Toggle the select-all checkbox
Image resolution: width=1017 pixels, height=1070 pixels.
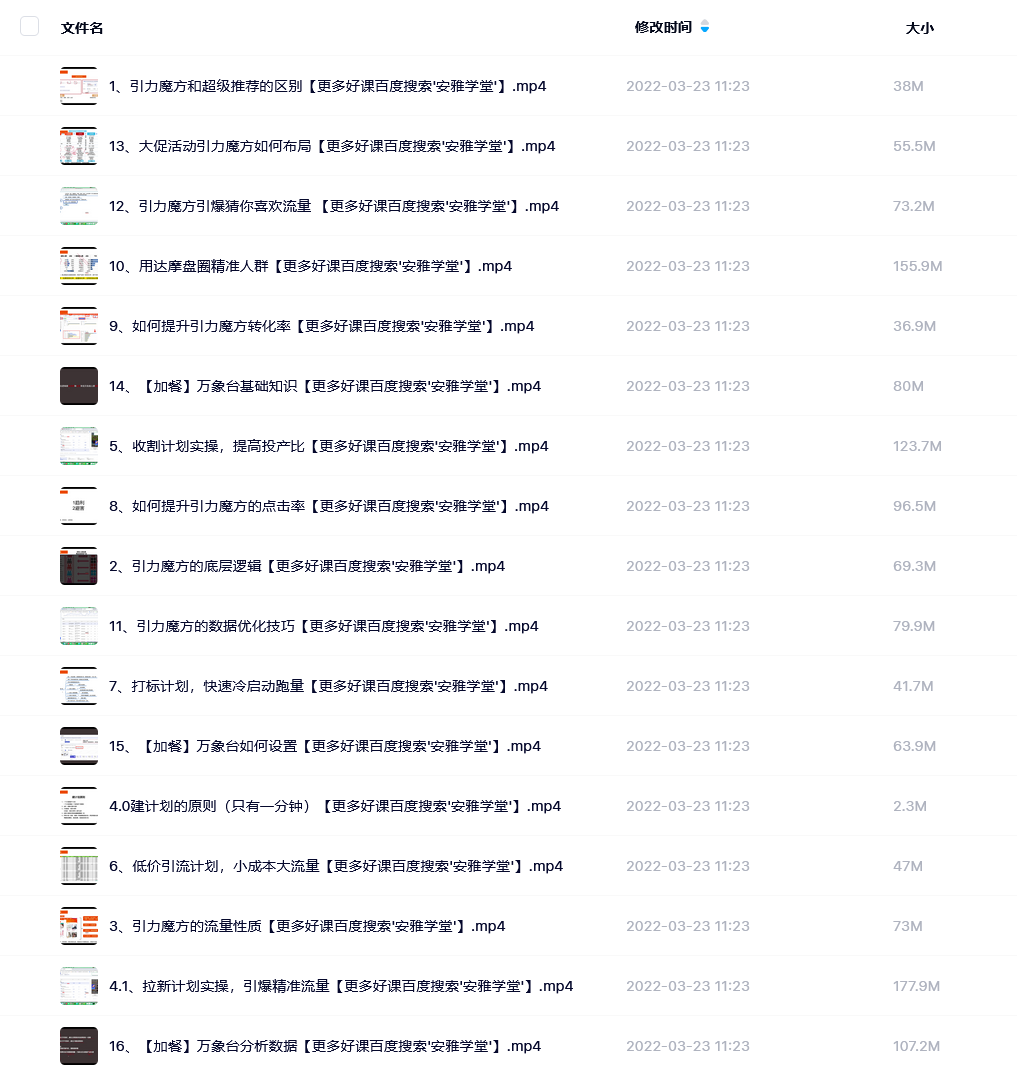(x=29, y=27)
